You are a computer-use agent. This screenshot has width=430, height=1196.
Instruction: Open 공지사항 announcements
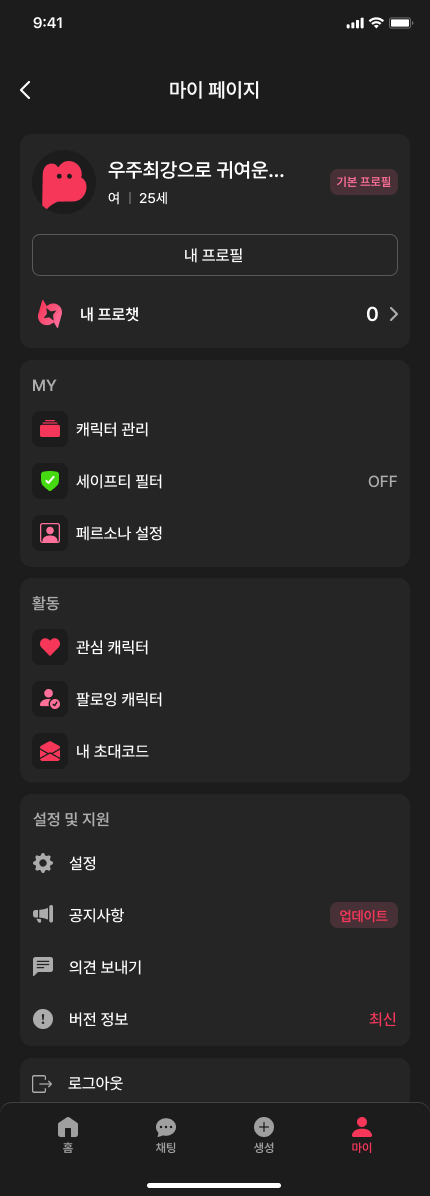coord(214,915)
